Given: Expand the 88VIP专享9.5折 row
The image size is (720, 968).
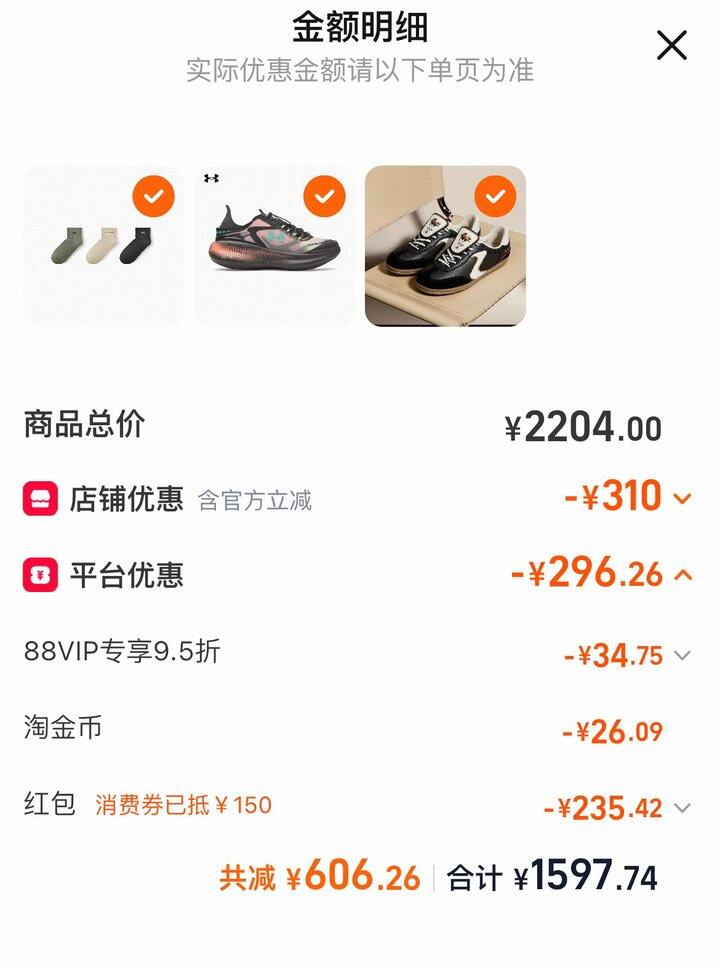Looking at the screenshot, I should point(682,656).
